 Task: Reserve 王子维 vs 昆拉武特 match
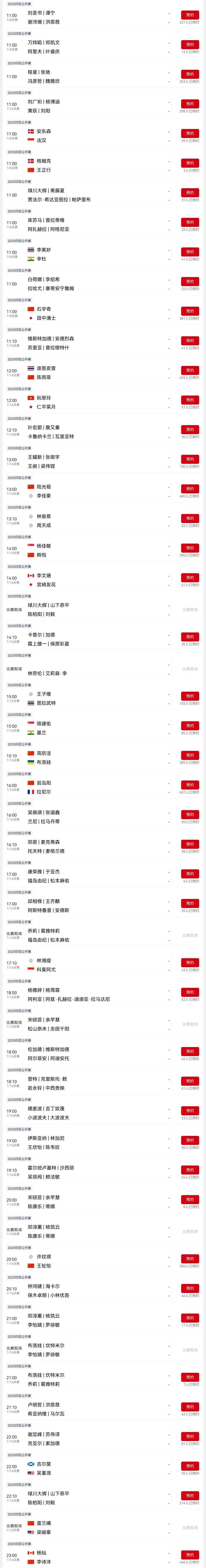coord(190,696)
